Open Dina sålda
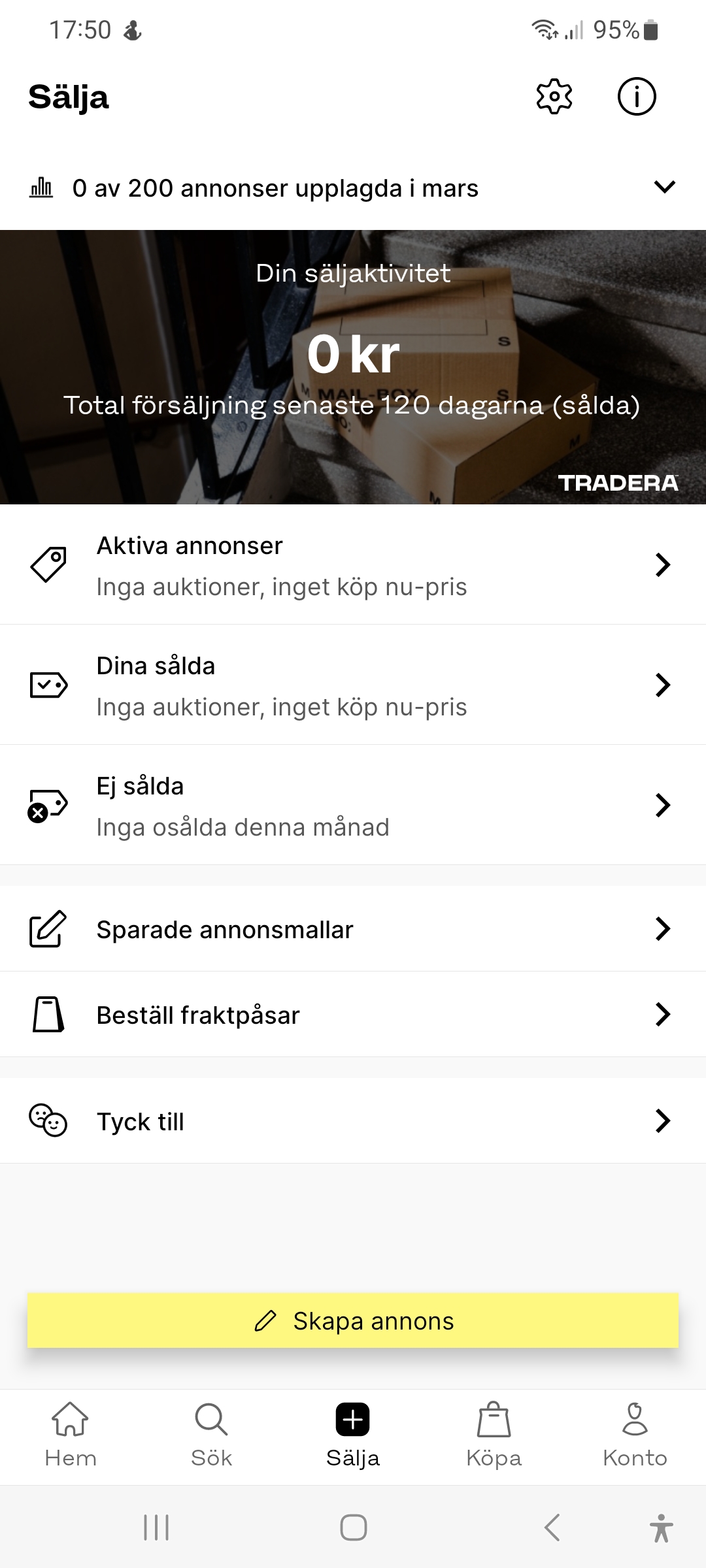 click(353, 685)
